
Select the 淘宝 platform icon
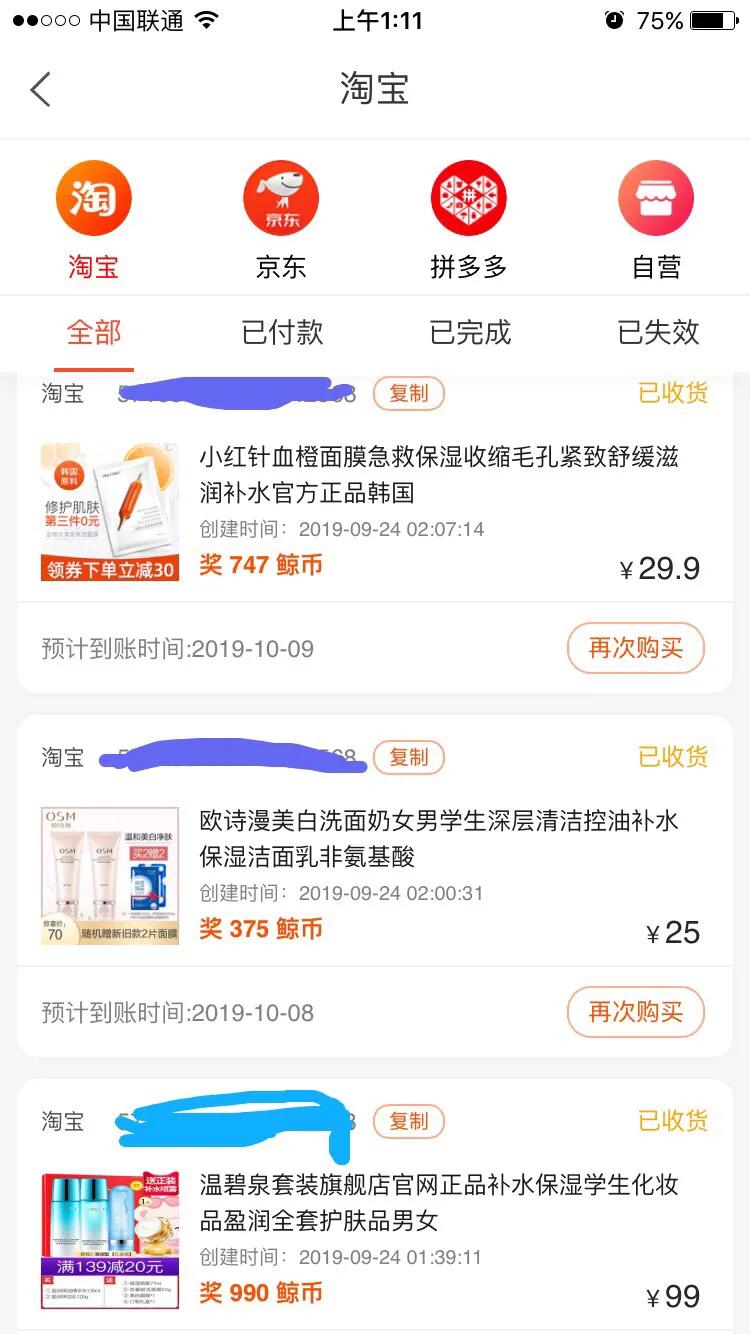pyautogui.click(x=94, y=197)
